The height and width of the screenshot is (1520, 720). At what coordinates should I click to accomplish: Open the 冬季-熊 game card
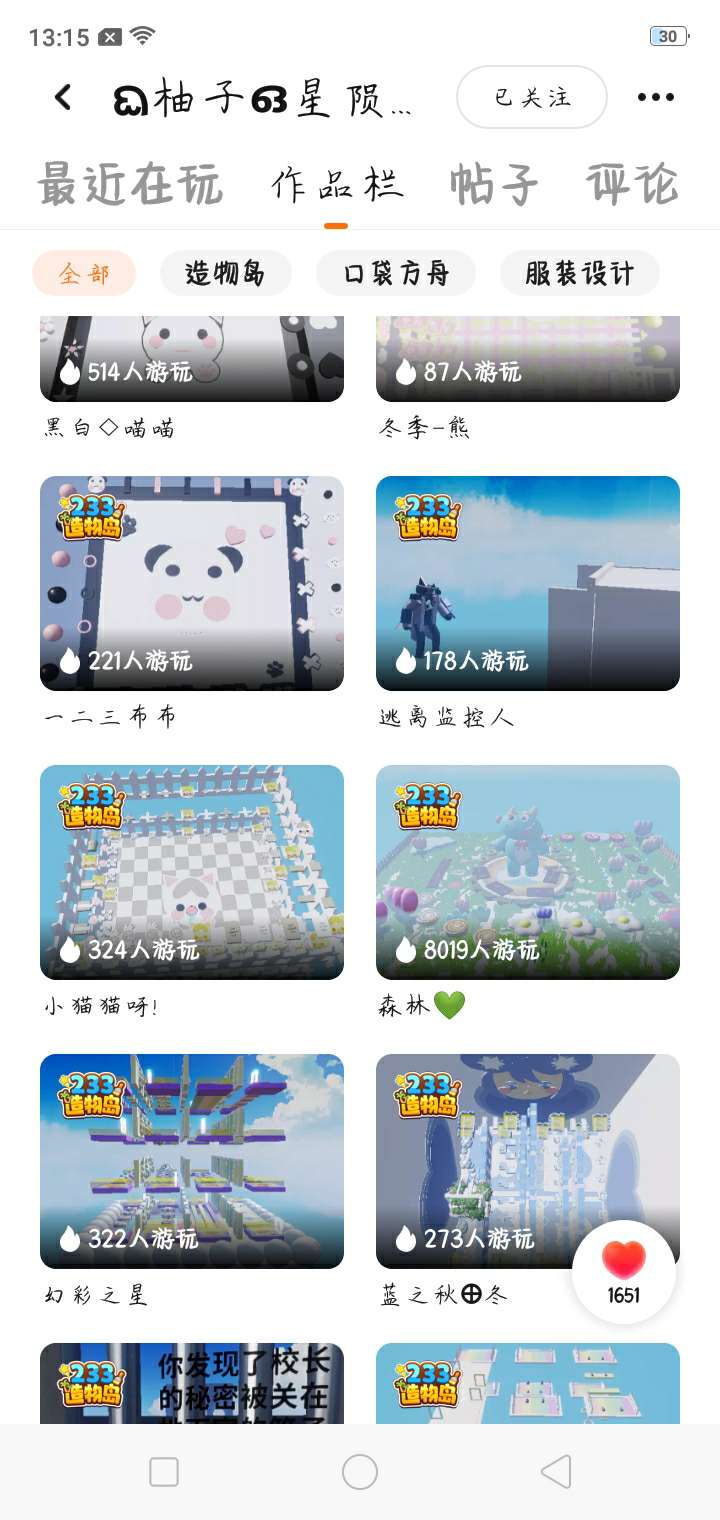[527, 360]
